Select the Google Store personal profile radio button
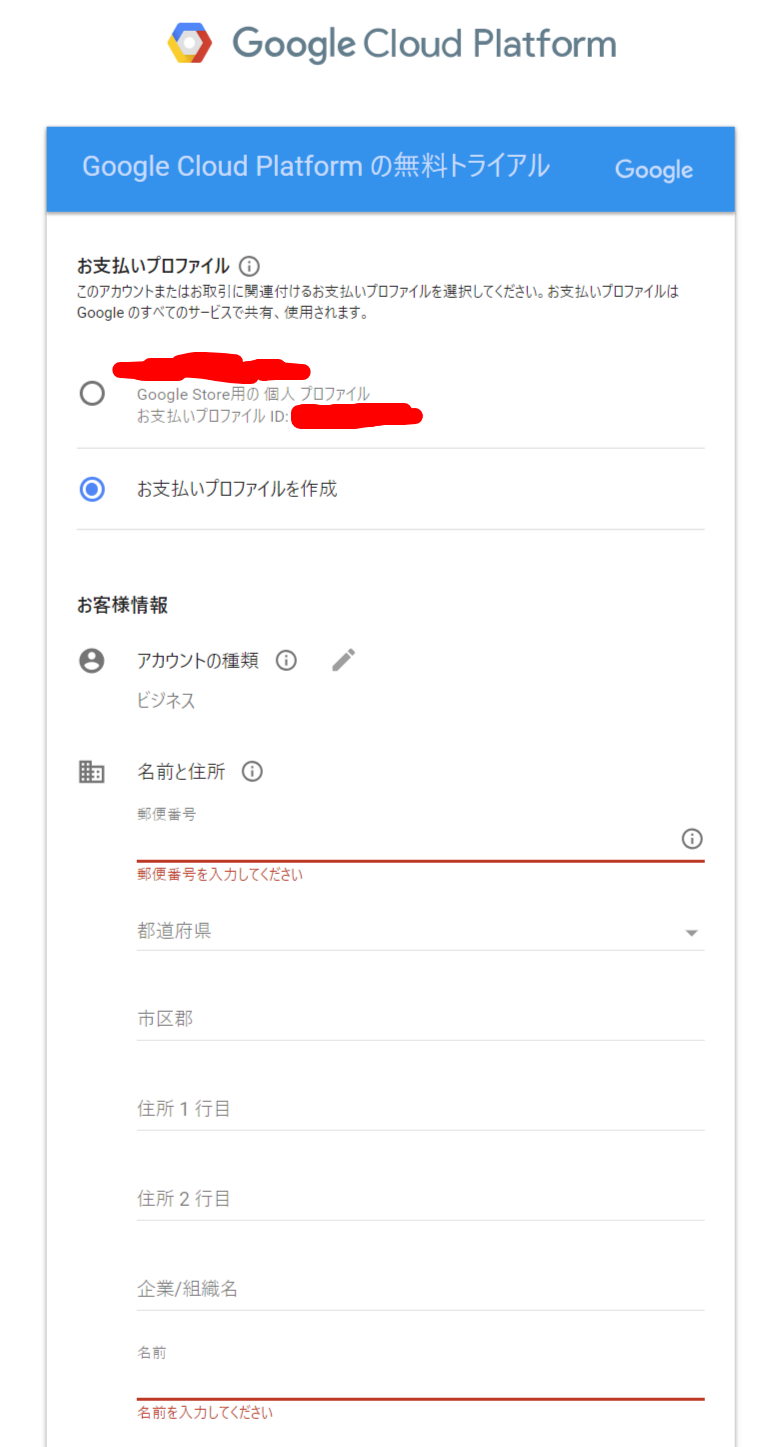 92,394
